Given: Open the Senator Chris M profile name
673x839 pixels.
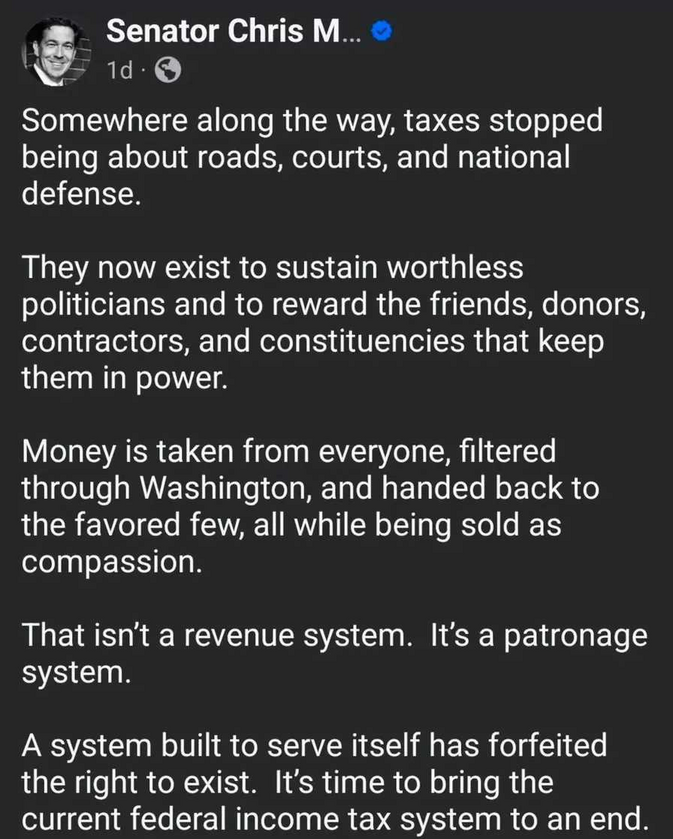Looking at the screenshot, I should pyautogui.click(x=235, y=32).
